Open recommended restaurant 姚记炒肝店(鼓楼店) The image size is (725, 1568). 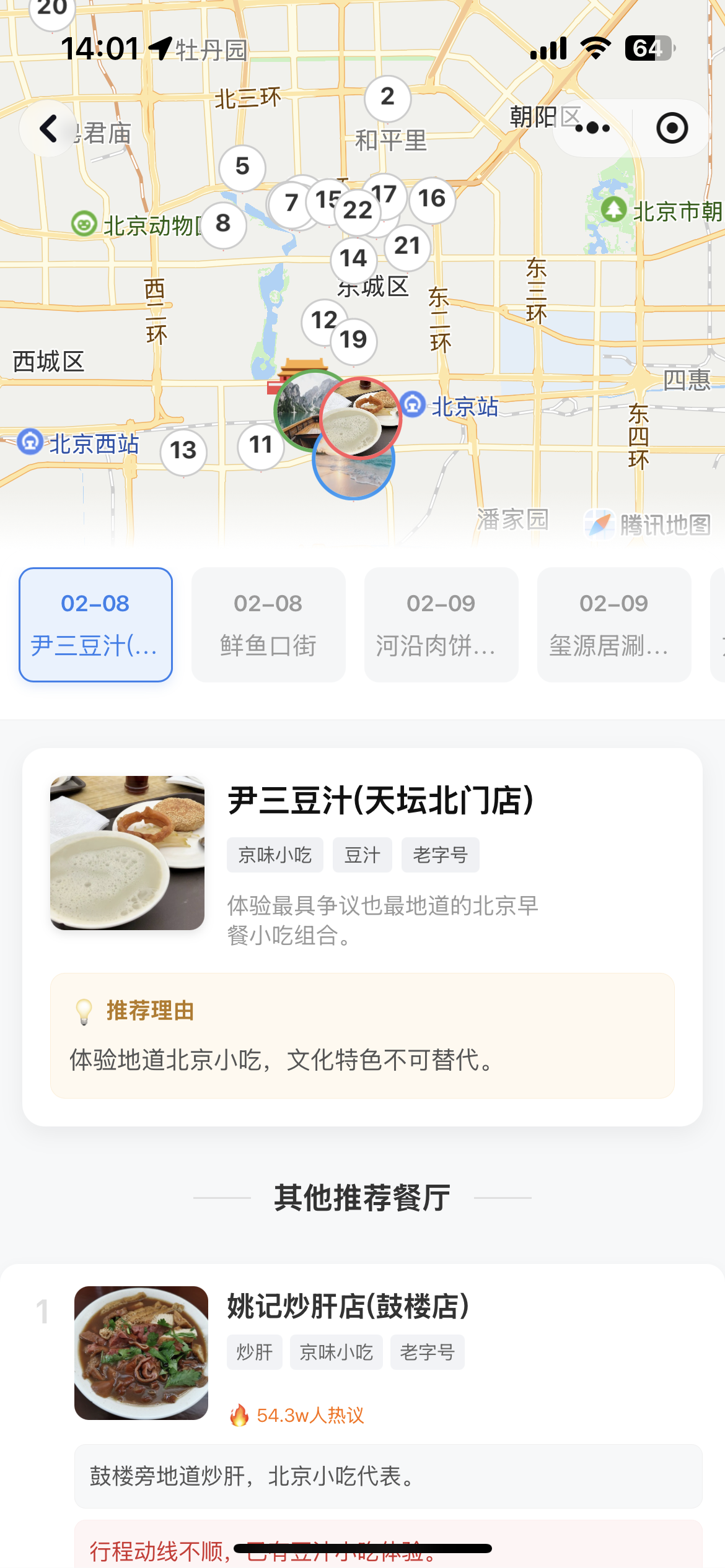[348, 1307]
